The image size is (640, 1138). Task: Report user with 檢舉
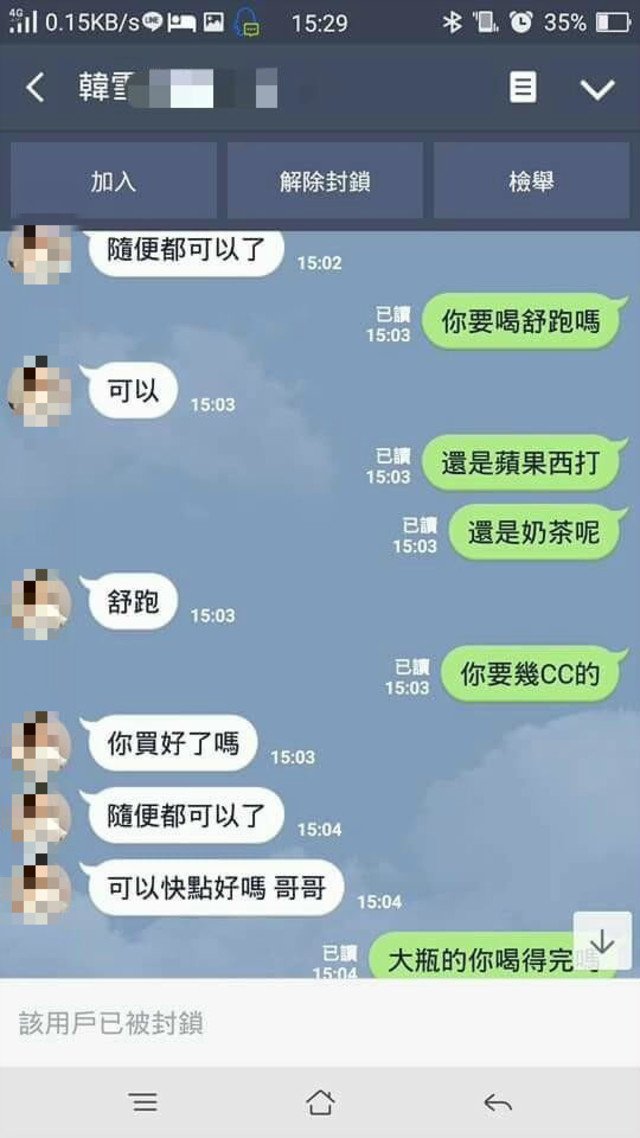coord(531,181)
